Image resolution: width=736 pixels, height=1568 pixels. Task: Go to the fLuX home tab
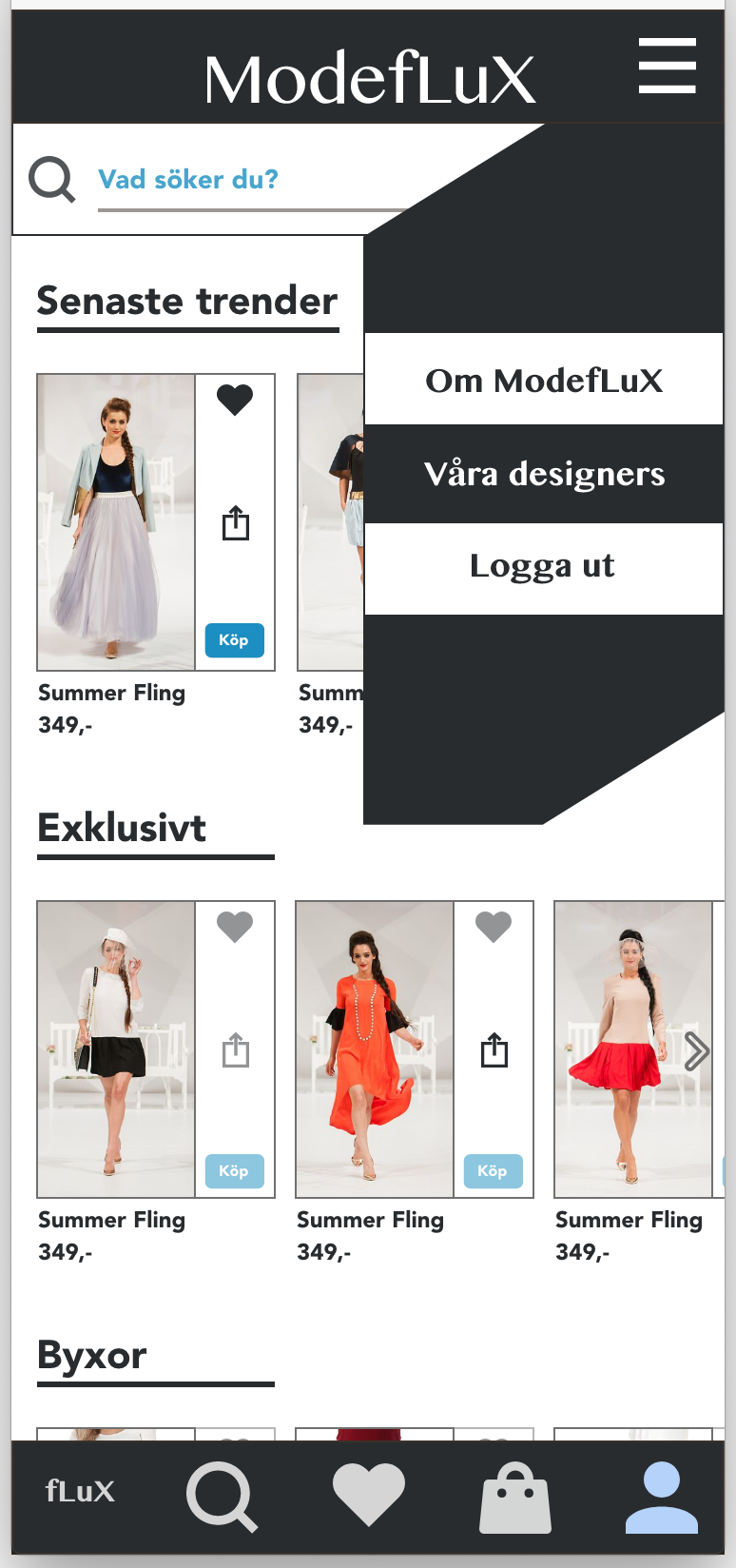(81, 1491)
